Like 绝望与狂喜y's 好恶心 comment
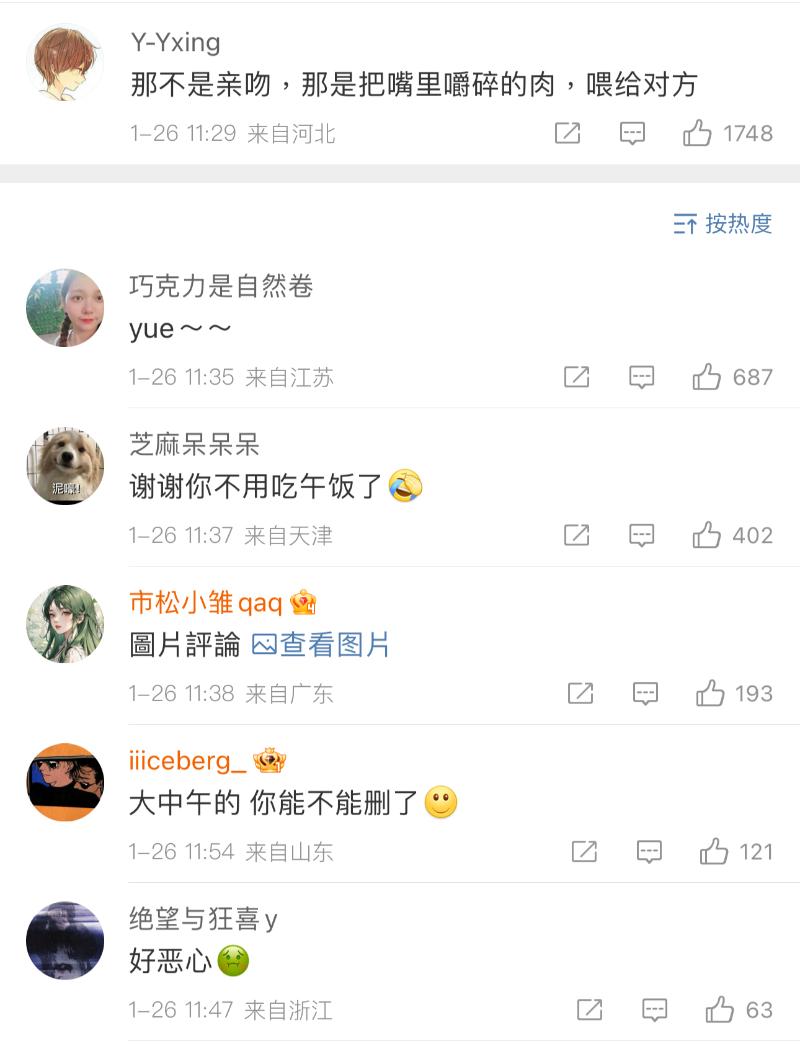The width and height of the screenshot is (800, 1051). 720,1010
